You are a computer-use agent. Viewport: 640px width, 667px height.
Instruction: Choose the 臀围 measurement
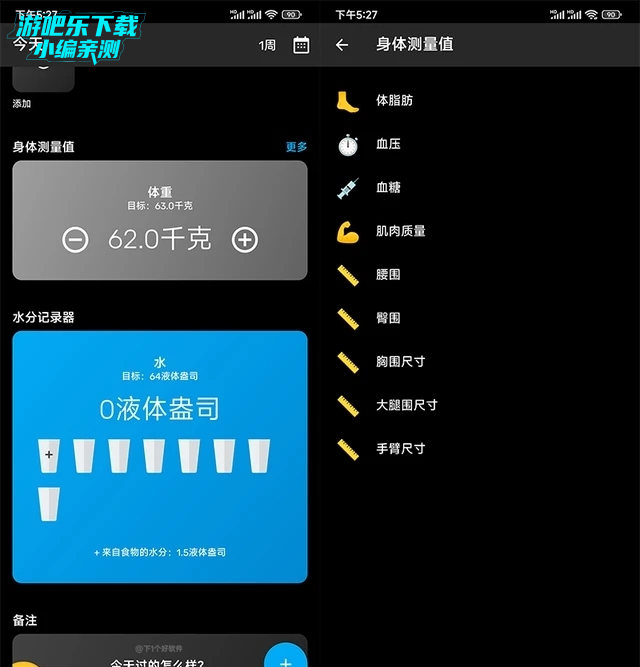(x=388, y=318)
